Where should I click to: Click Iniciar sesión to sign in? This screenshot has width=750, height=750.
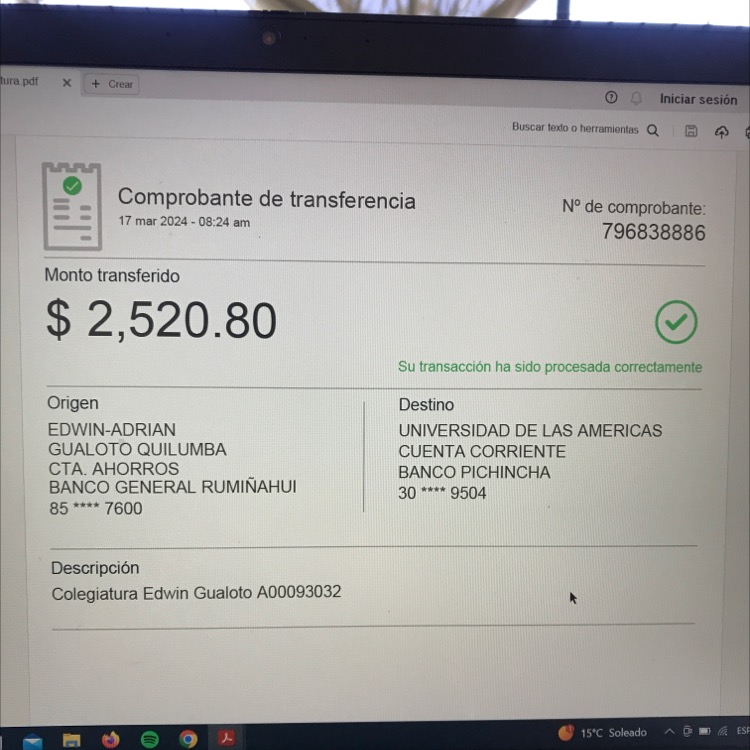tap(698, 99)
